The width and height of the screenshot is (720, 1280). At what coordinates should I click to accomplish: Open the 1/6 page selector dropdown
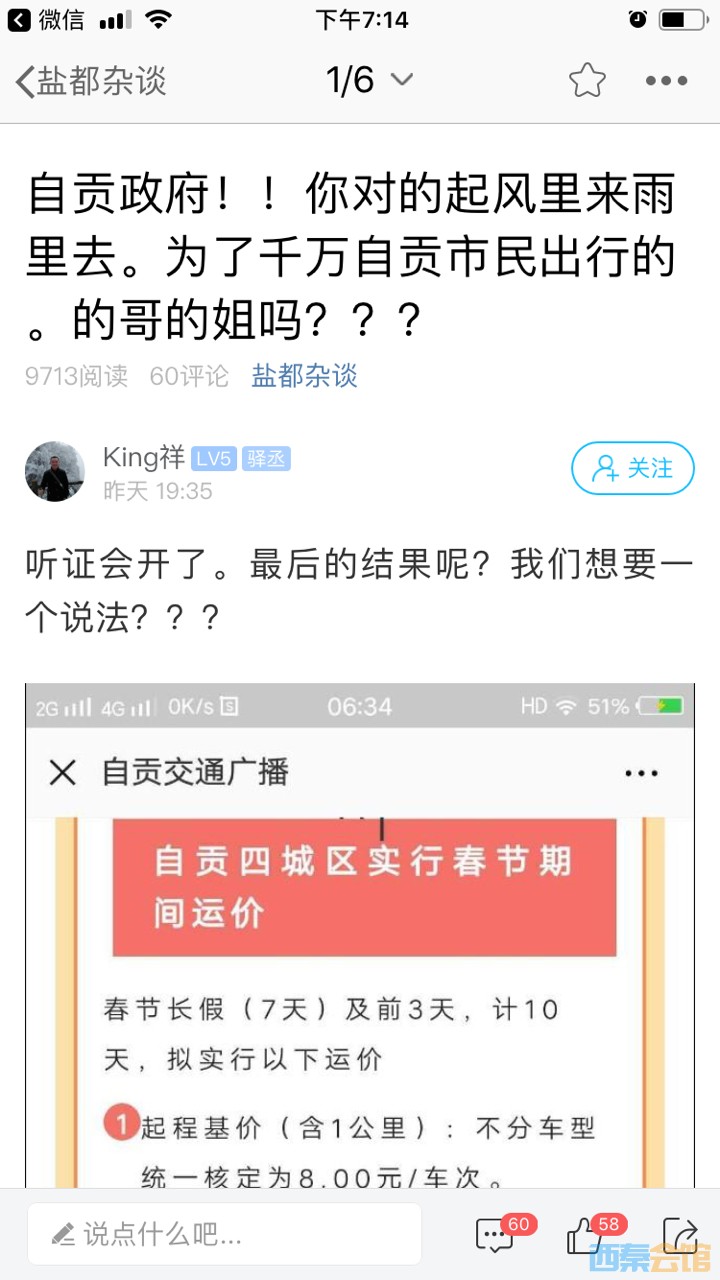(x=369, y=80)
